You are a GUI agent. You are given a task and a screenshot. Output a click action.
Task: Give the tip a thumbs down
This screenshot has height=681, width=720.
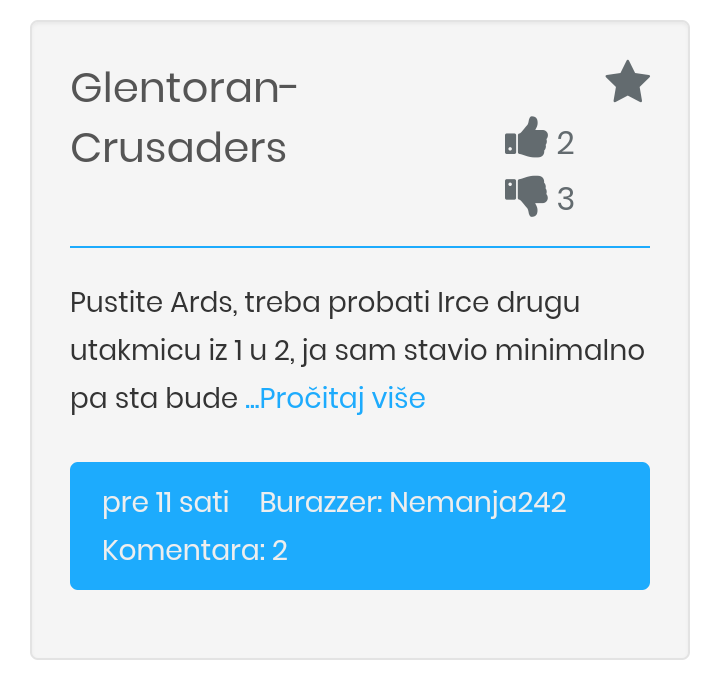[x=526, y=195]
